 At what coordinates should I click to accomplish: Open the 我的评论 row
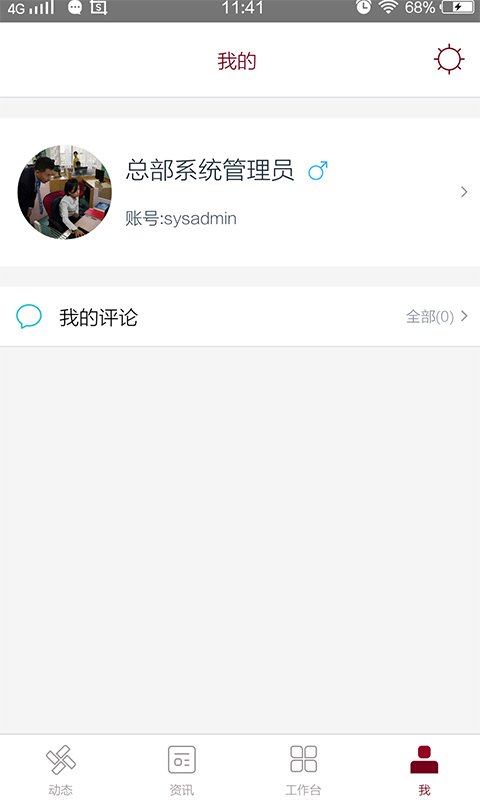[x=240, y=316]
